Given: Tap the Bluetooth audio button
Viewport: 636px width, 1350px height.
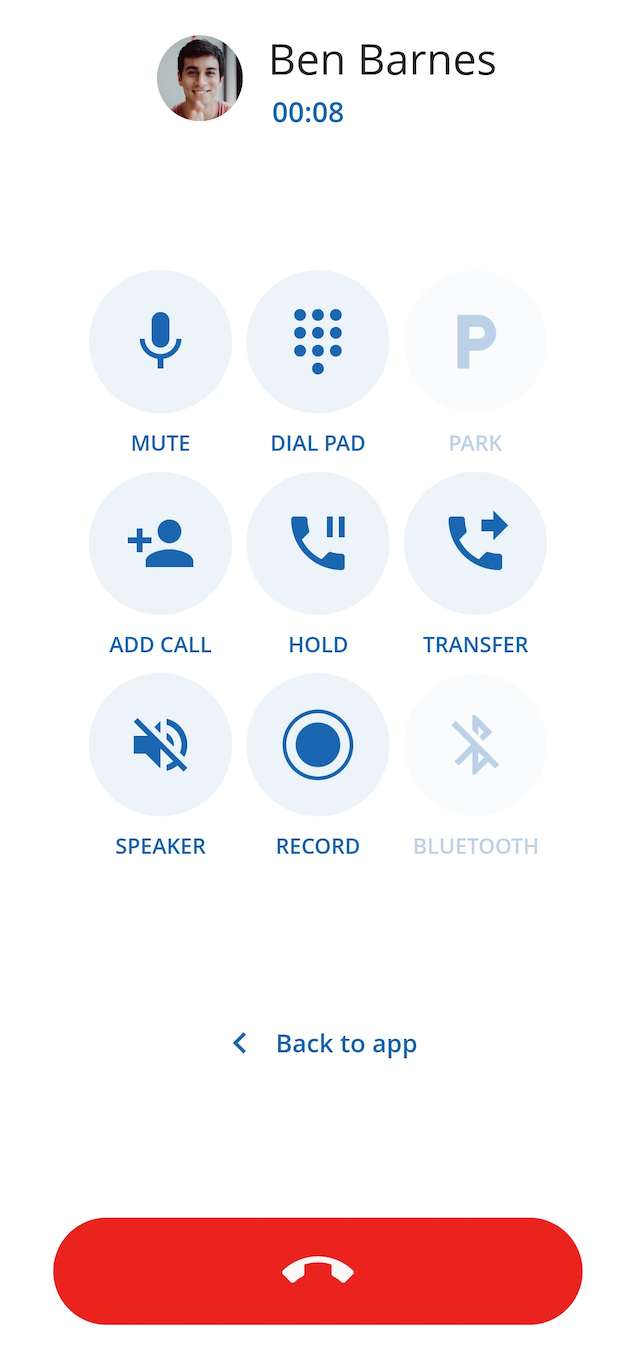Looking at the screenshot, I should coord(475,744).
